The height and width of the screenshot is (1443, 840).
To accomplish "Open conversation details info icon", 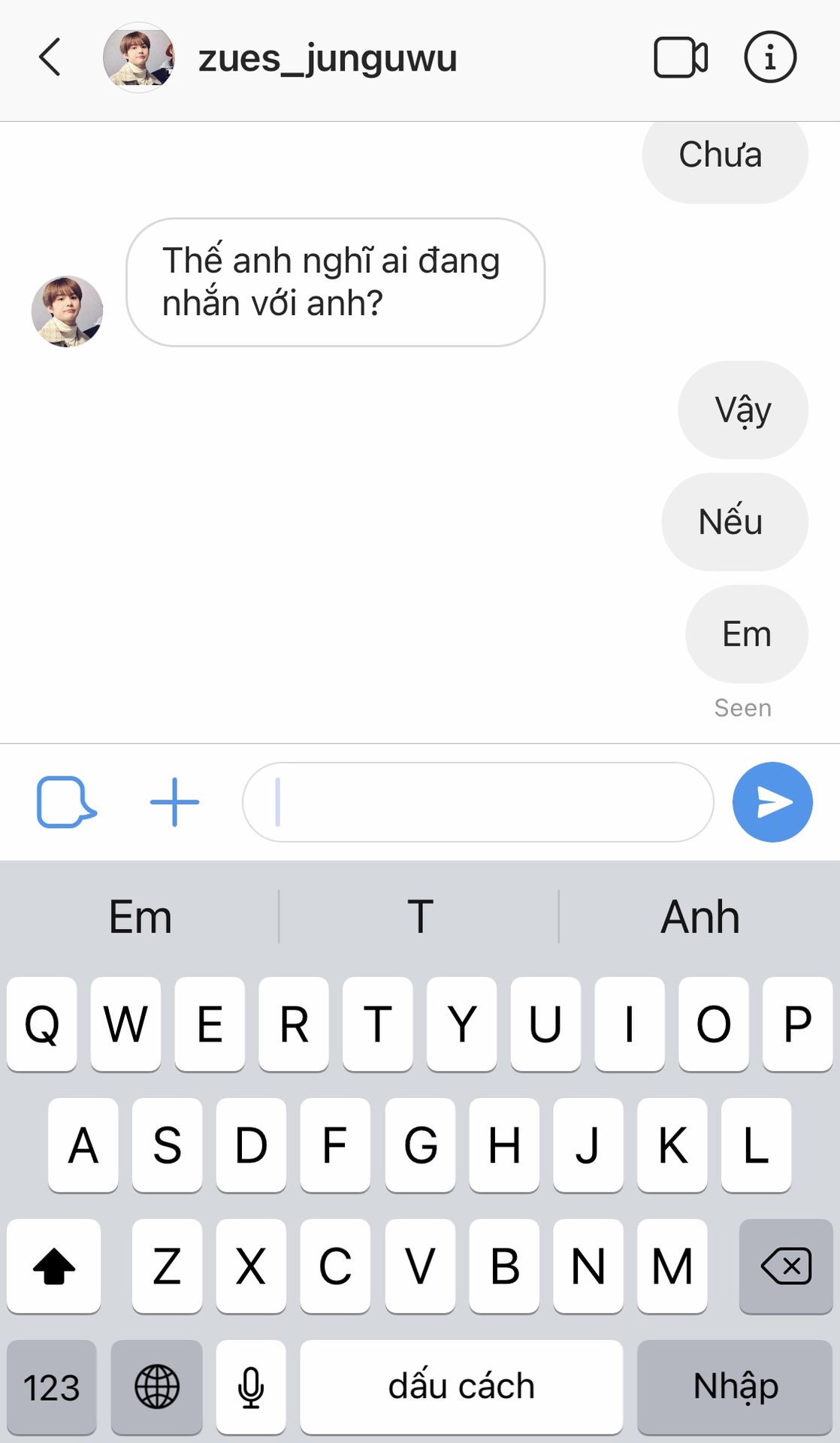I will pos(769,57).
